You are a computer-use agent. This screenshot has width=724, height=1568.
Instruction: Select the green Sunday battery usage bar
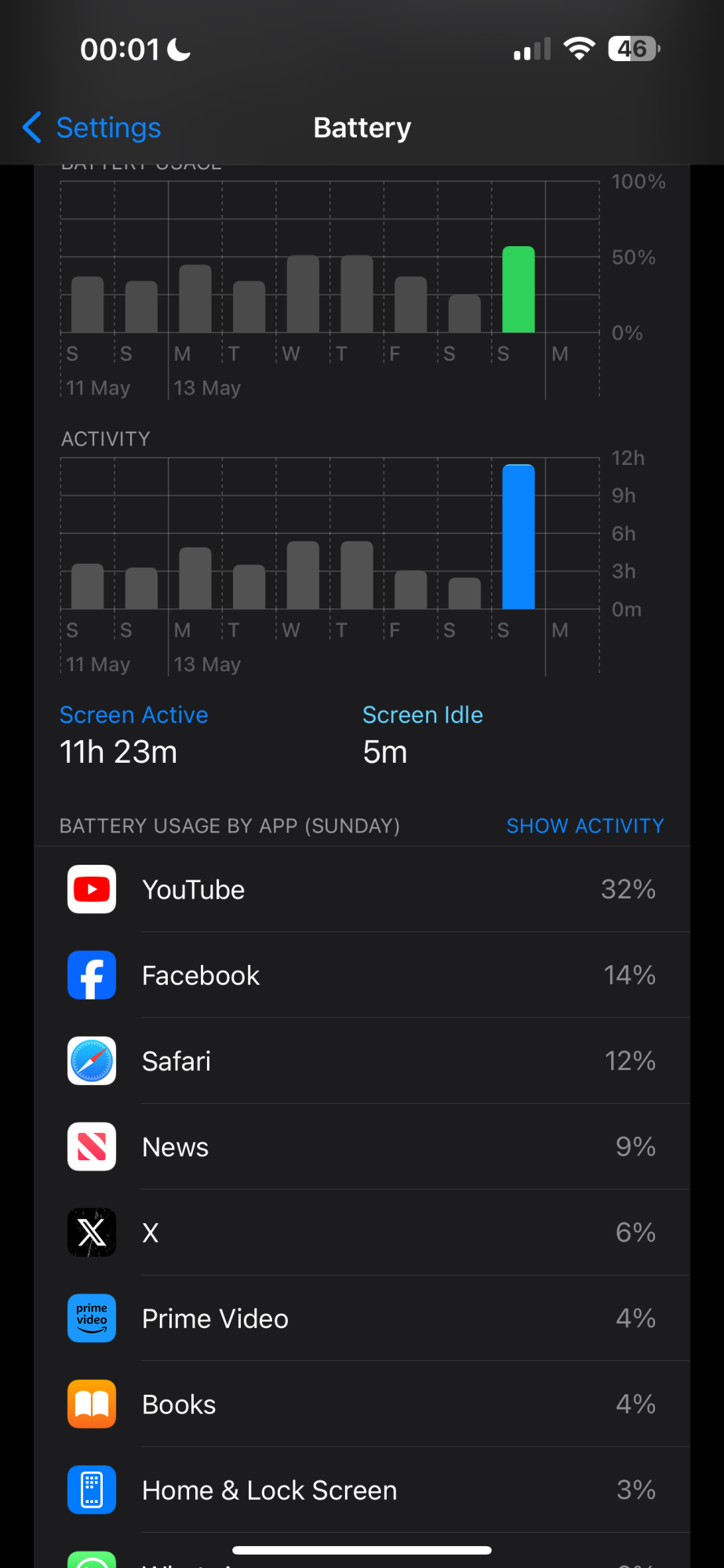coord(518,290)
